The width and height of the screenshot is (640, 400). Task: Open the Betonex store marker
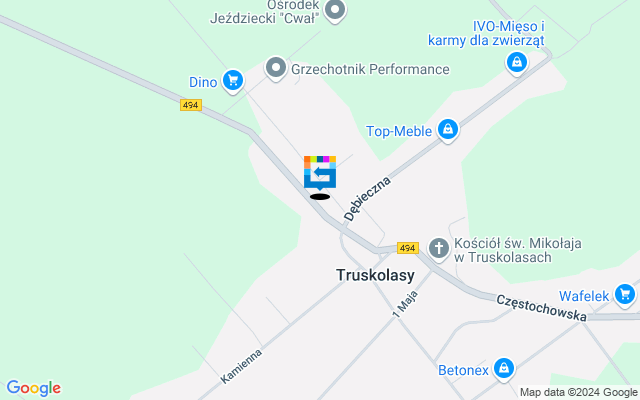pos(504,369)
